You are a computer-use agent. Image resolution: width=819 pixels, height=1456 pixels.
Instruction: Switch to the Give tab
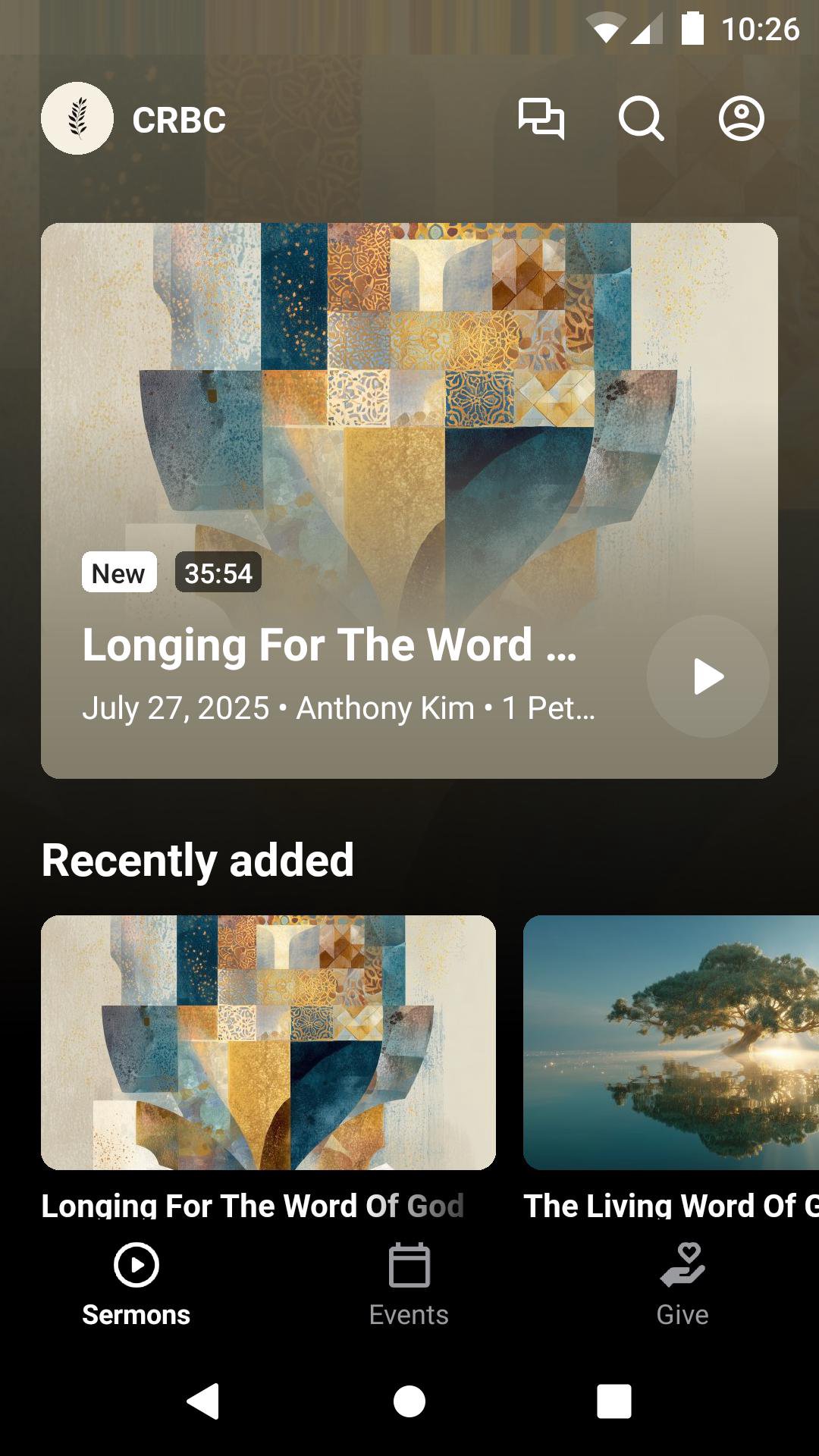(x=682, y=1284)
